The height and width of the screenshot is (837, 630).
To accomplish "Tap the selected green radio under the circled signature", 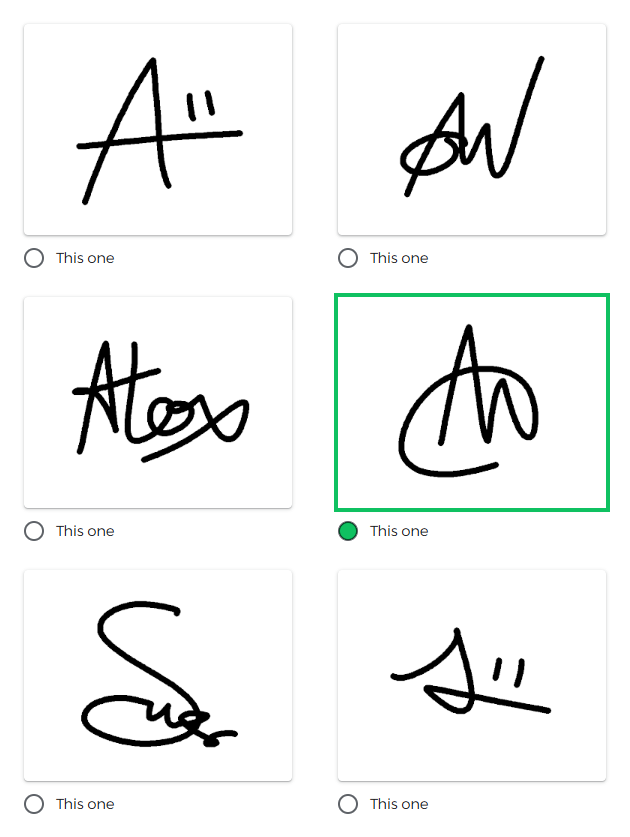I will coord(348,531).
